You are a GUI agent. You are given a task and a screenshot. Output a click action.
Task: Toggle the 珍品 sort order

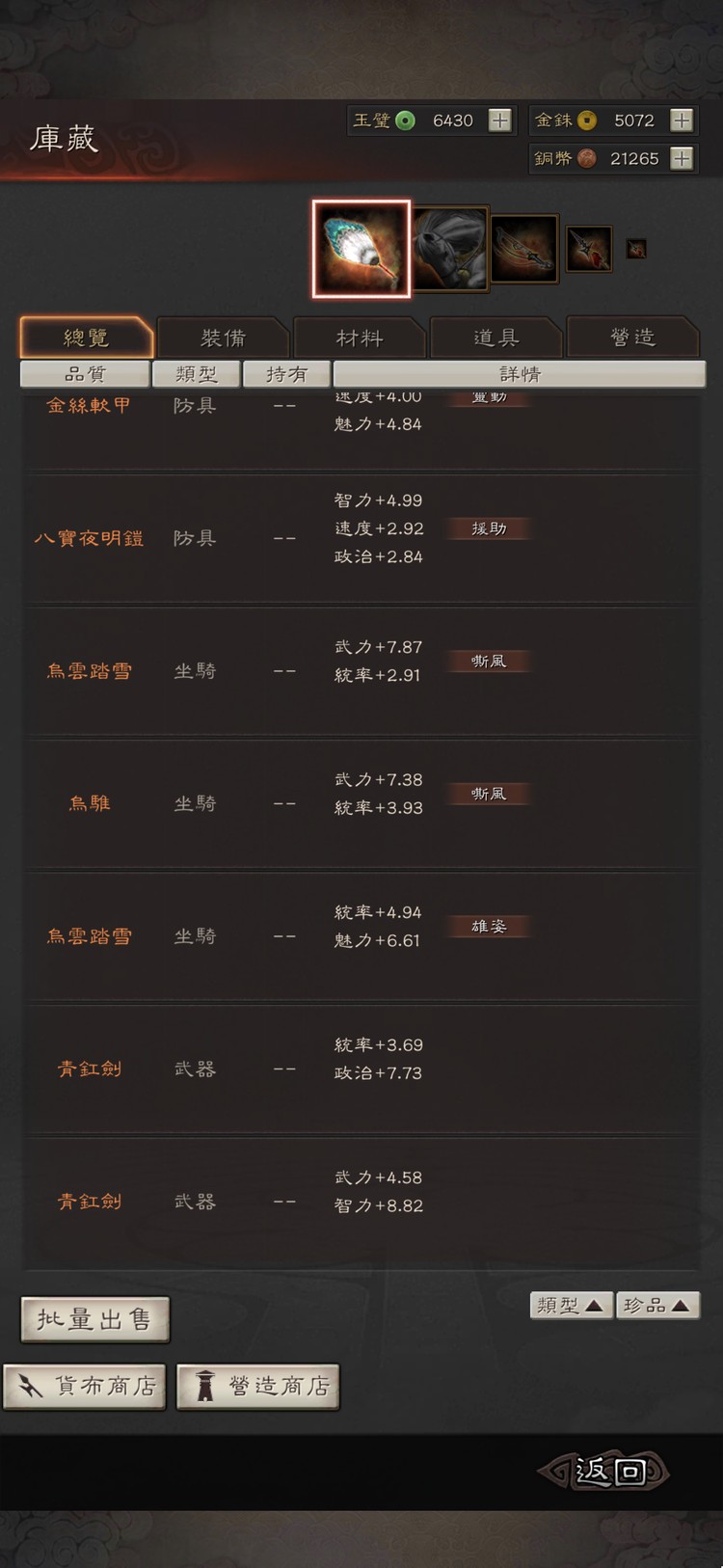(x=658, y=1304)
